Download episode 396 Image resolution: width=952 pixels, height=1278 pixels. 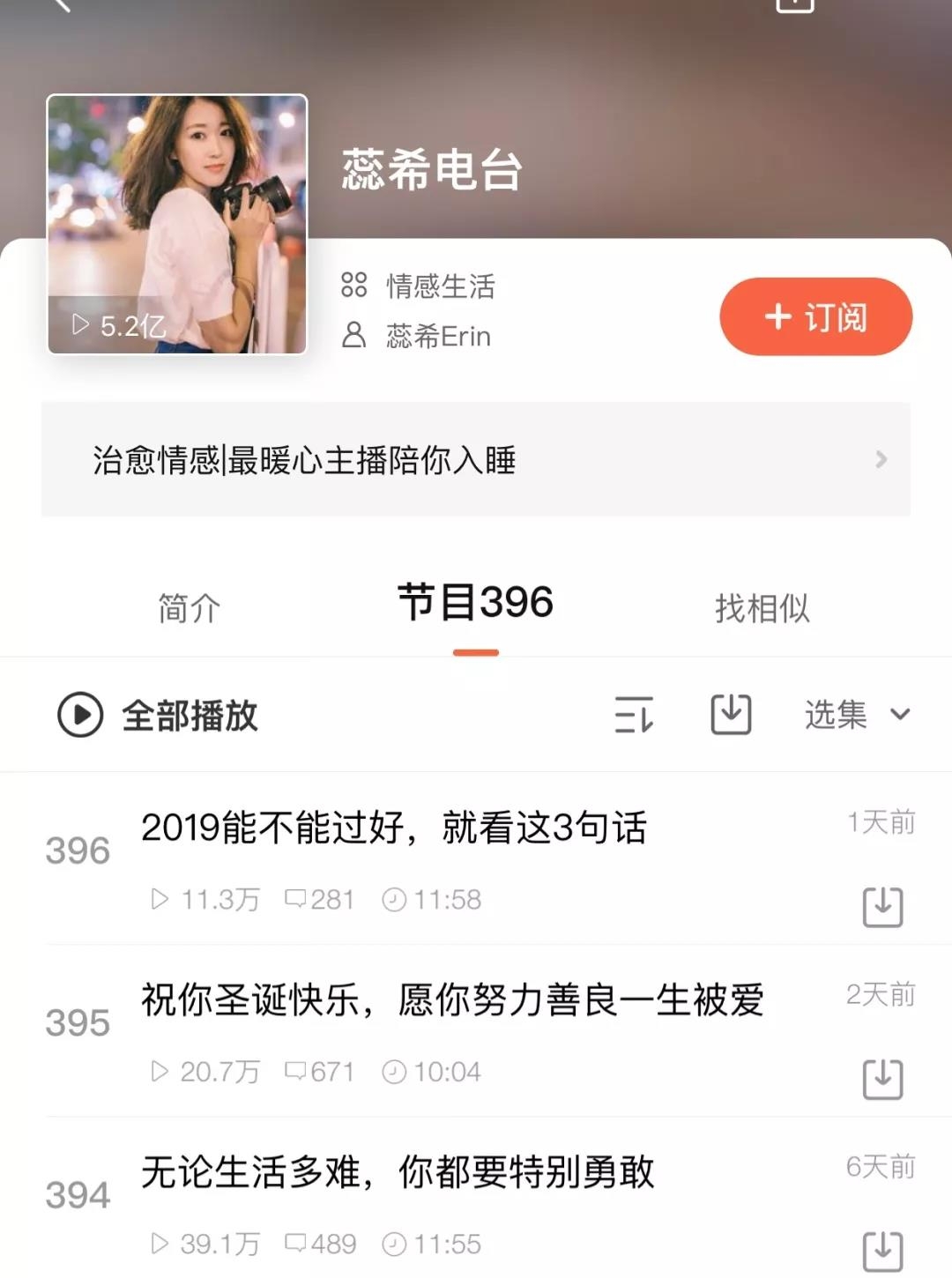click(882, 906)
